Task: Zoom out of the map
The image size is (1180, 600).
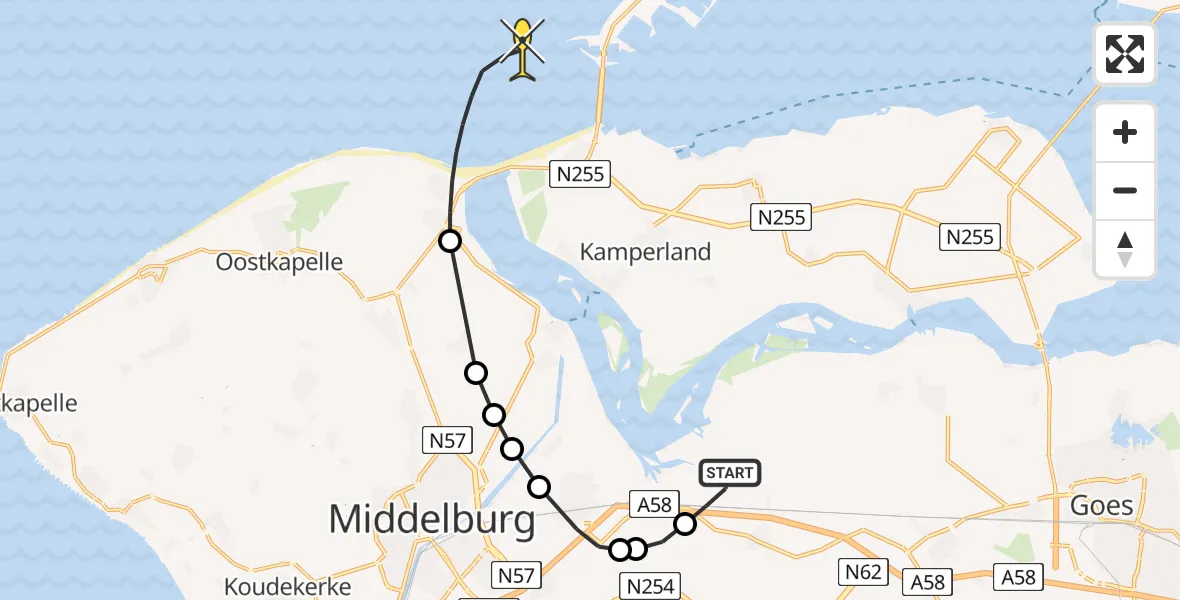Action: (1125, 191)
